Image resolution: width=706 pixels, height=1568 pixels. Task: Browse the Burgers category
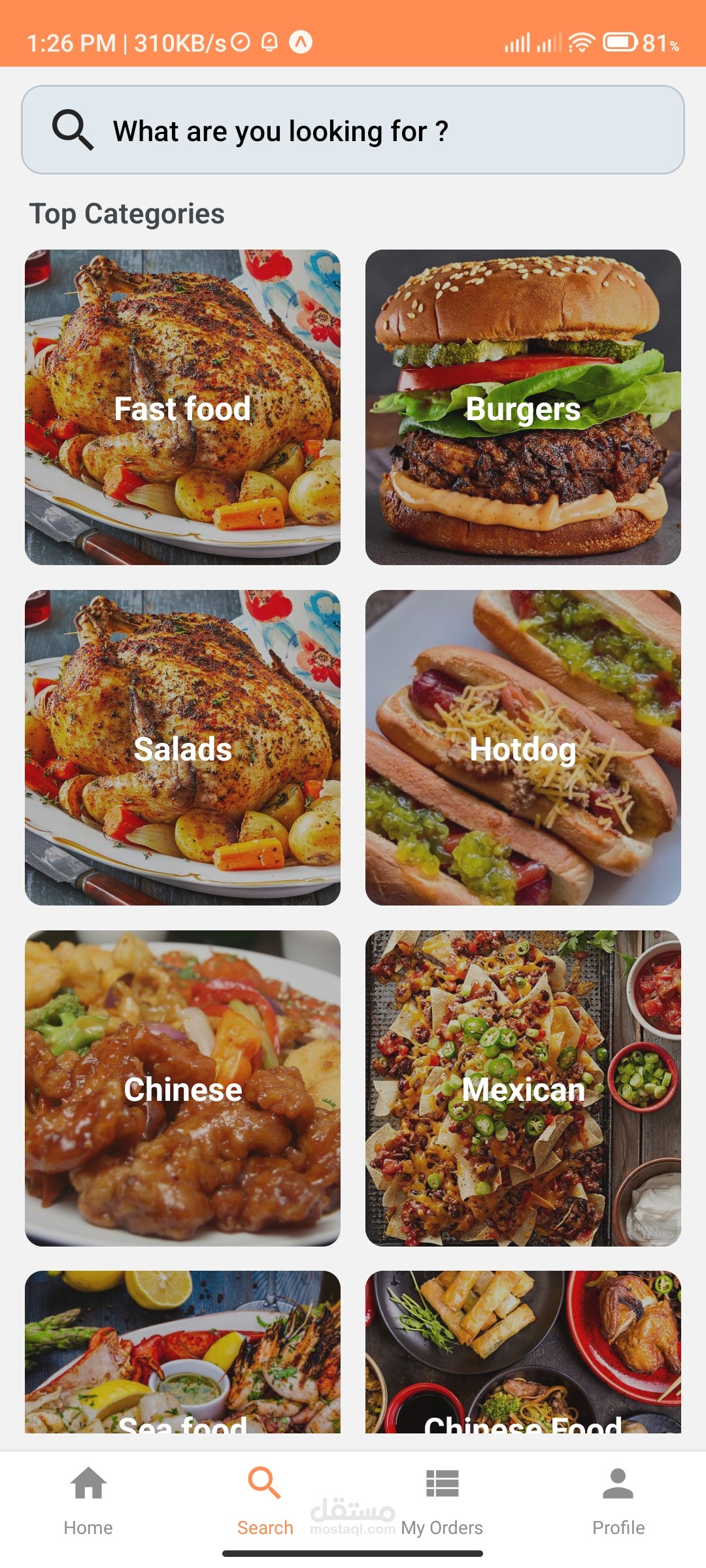[523, 407]
